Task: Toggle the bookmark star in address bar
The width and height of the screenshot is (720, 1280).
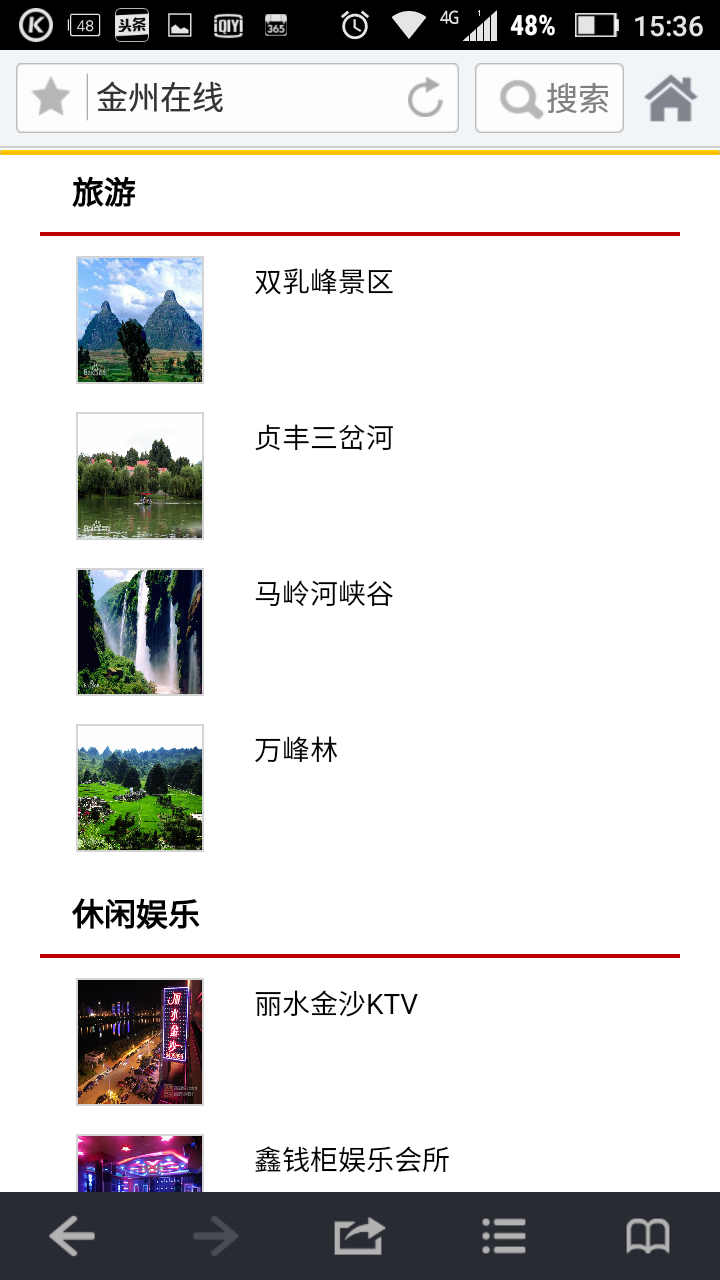Action: point(48,97)
